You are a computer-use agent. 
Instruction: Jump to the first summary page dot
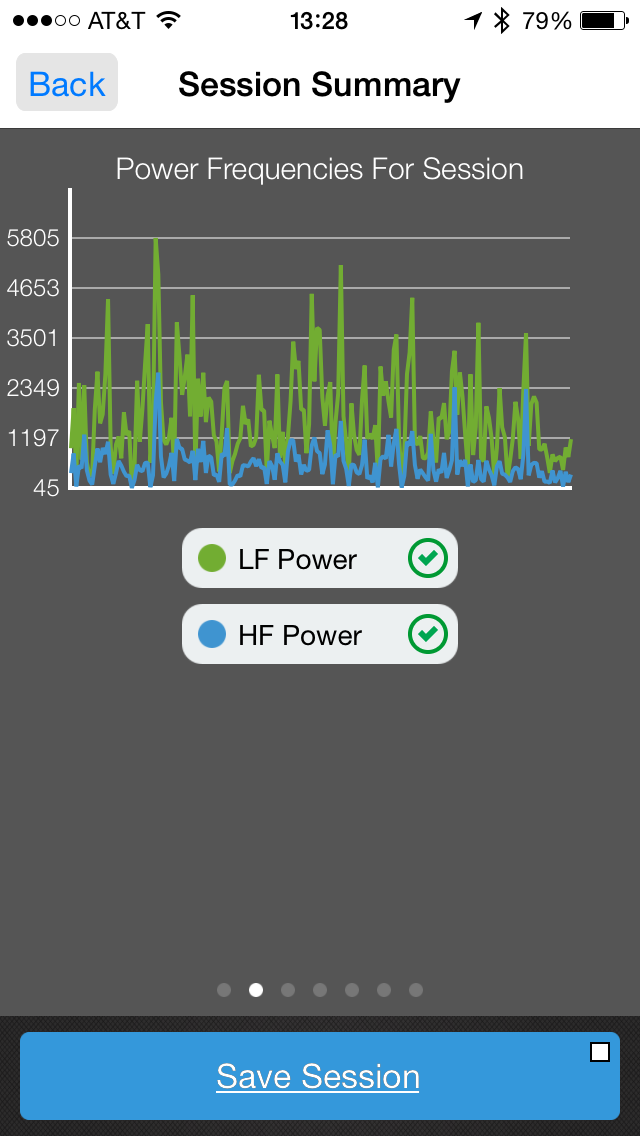224,990
